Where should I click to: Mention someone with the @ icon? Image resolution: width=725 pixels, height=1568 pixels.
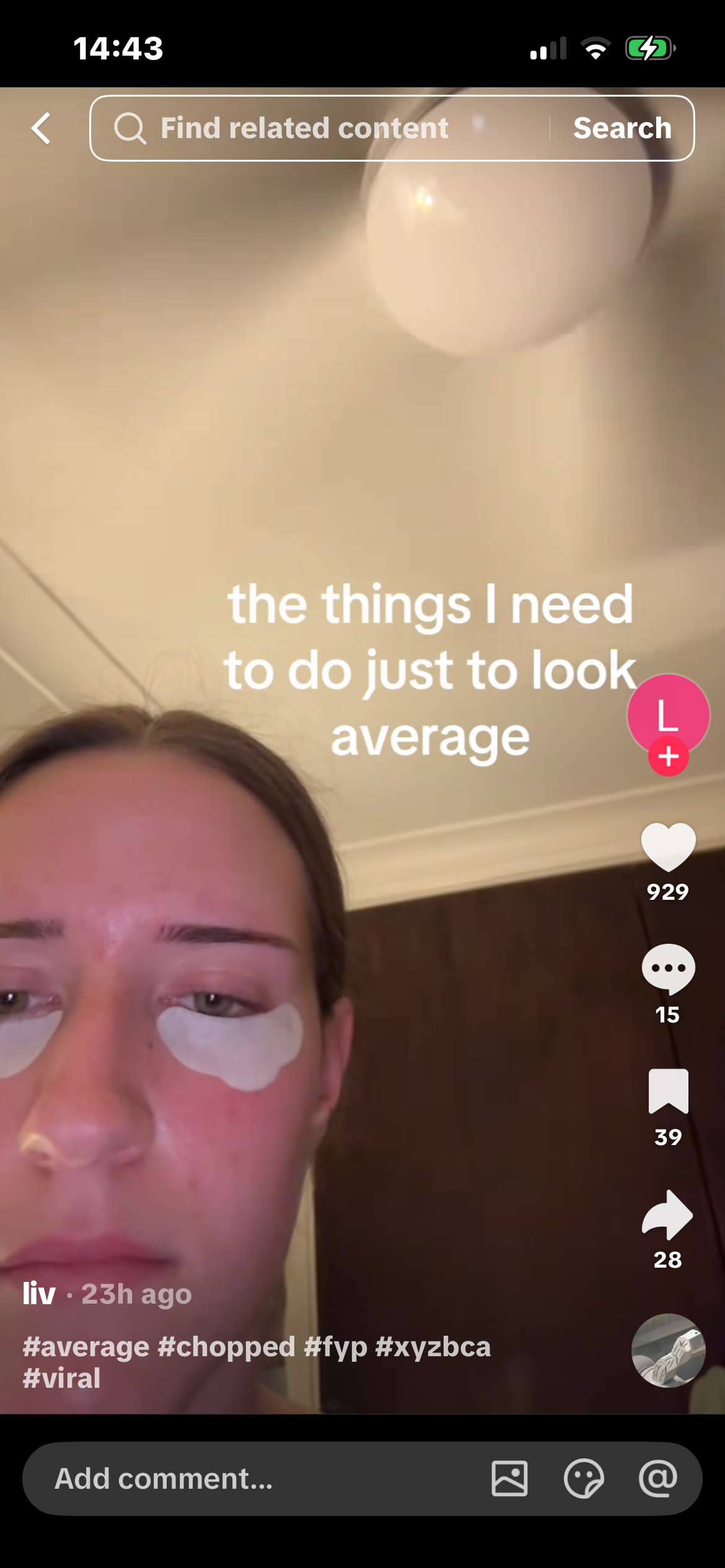(658, 1479)
